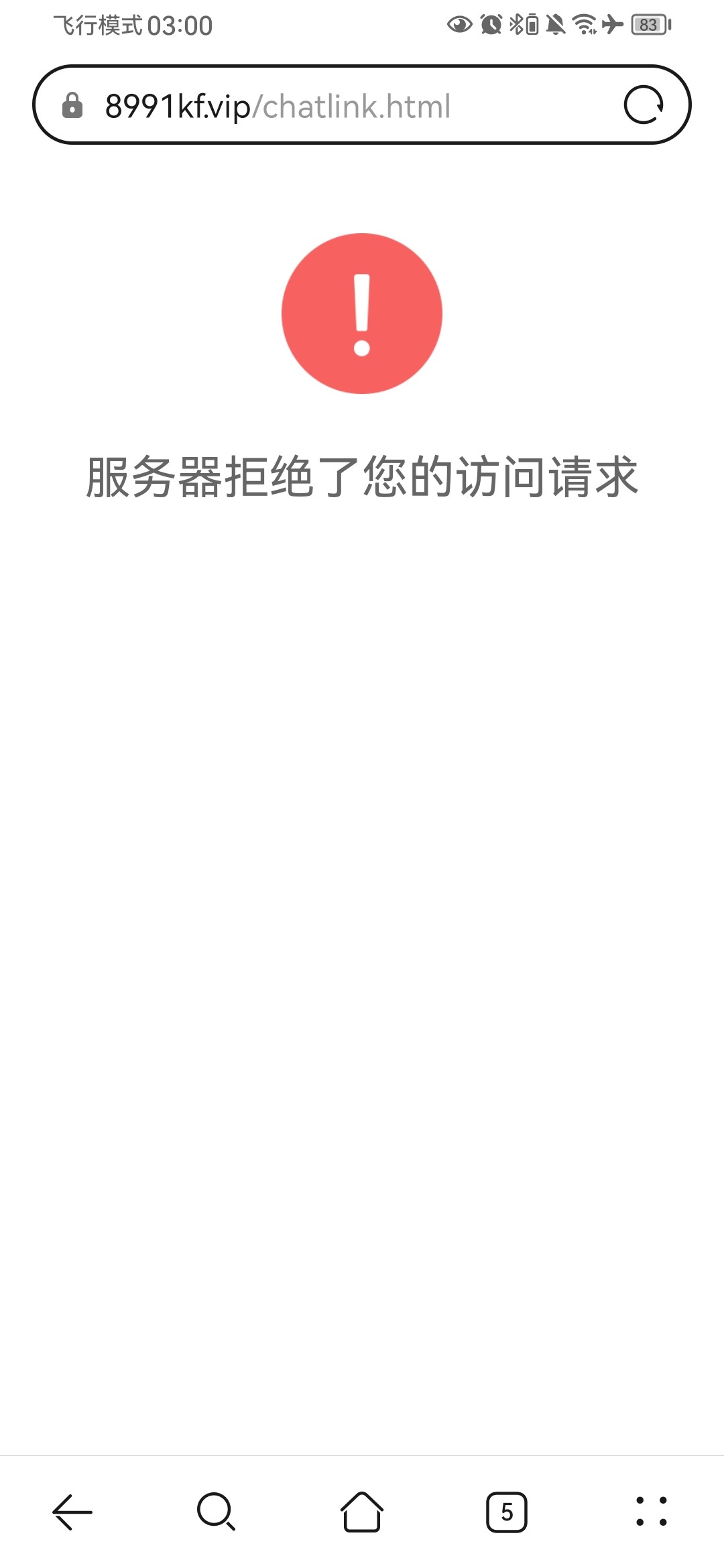View site security info via lock icon
The width and height of the screenshot is (724, 1568).
(x=72, y=106)
